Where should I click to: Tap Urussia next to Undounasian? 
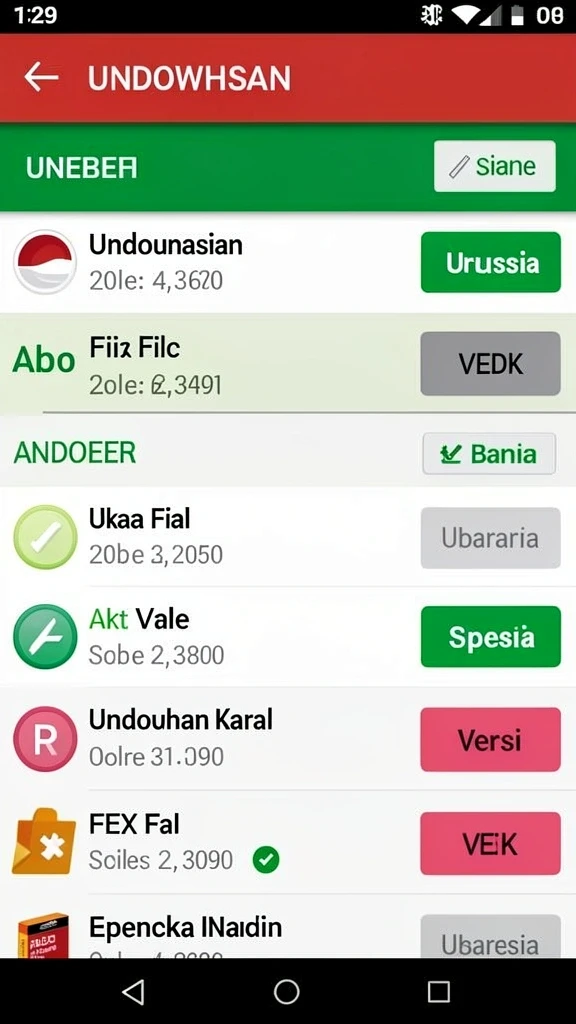point(490,262)
